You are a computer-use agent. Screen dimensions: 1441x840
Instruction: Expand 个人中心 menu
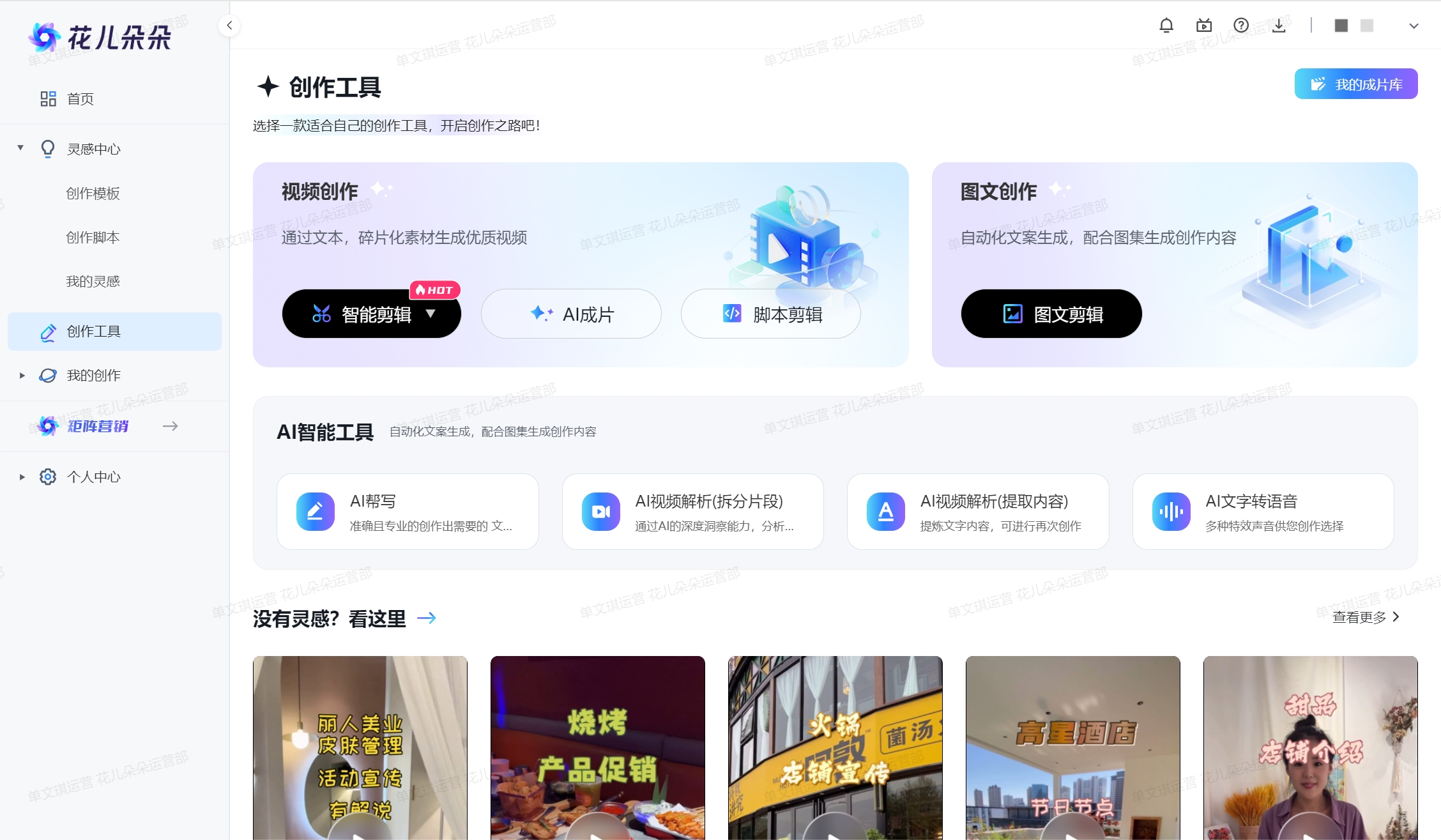pos(93,477)
